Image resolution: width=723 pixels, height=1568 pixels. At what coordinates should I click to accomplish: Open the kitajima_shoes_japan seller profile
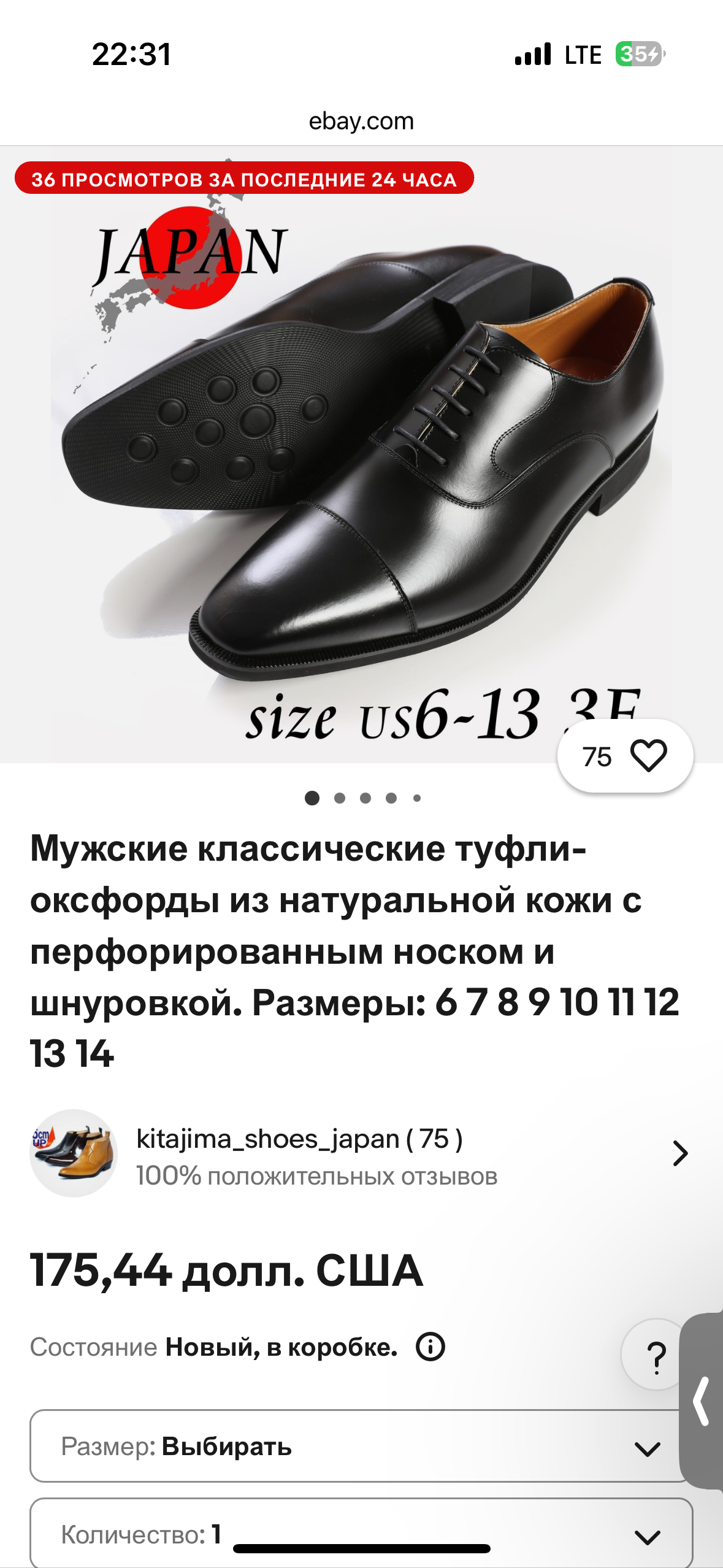pos(359,1153)
